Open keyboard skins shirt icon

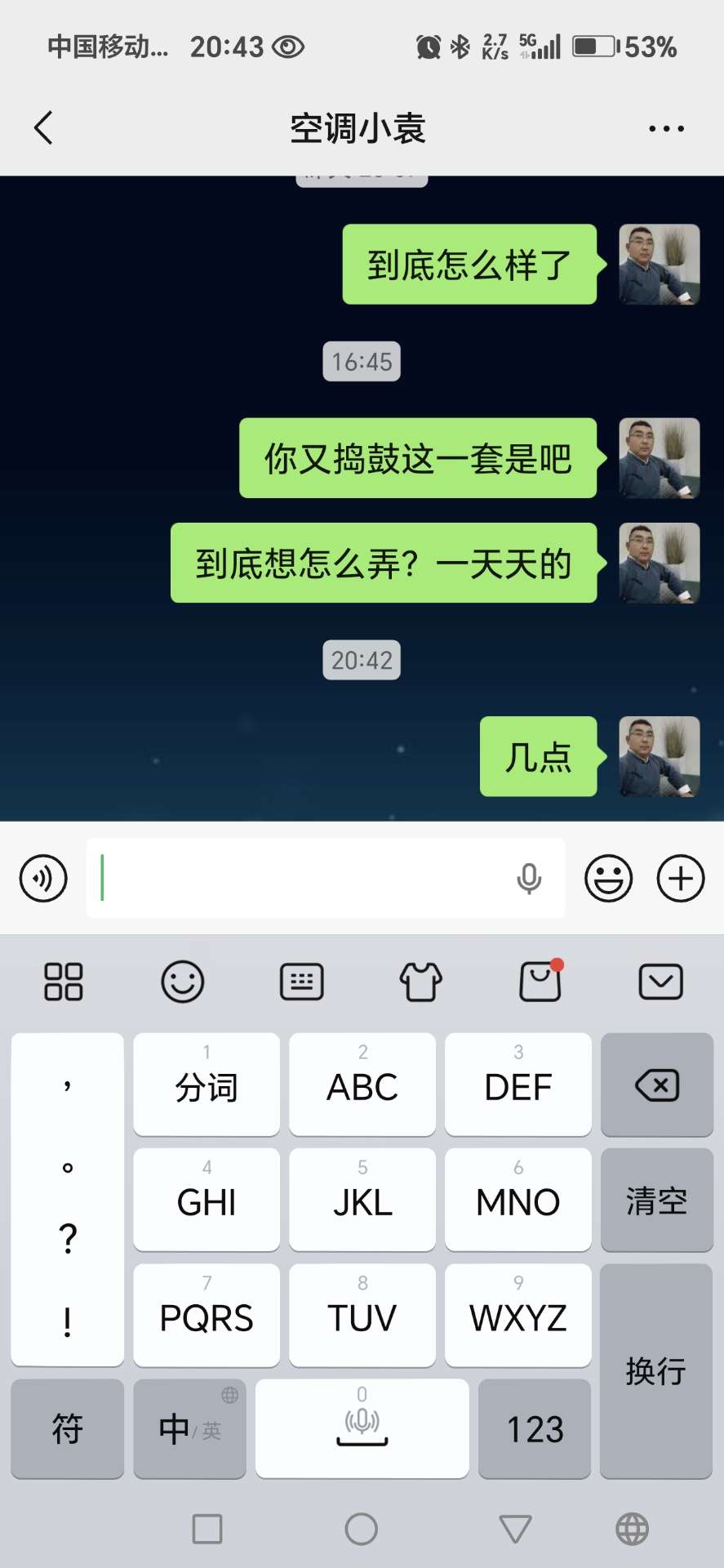(420, 982)
